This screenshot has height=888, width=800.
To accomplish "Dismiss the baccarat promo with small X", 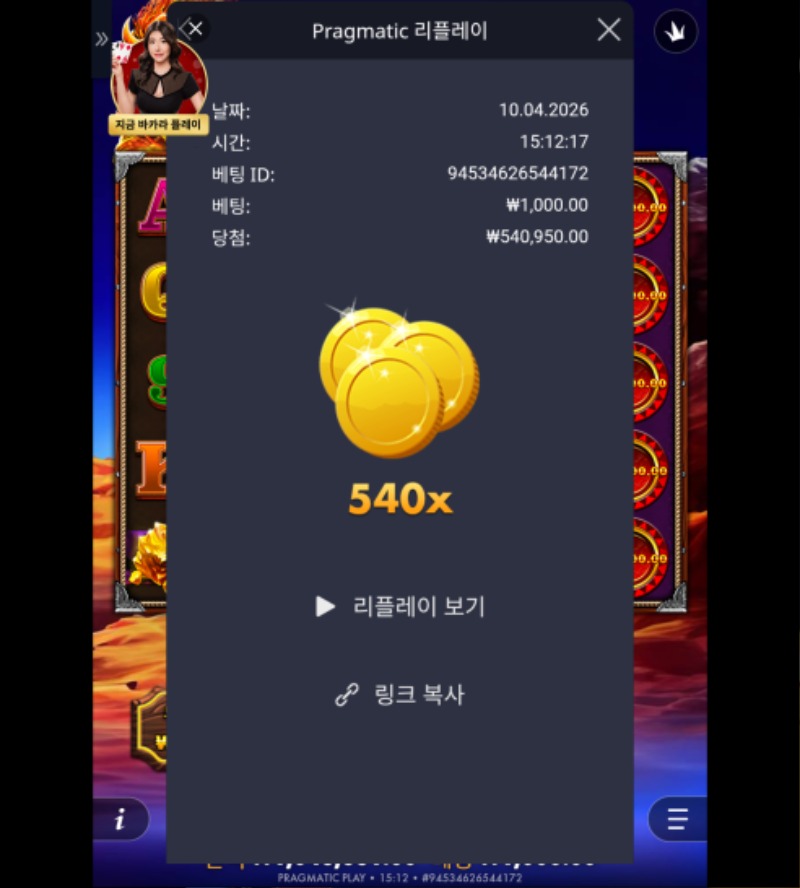I will pyautogui.click(x=196, y=29).
